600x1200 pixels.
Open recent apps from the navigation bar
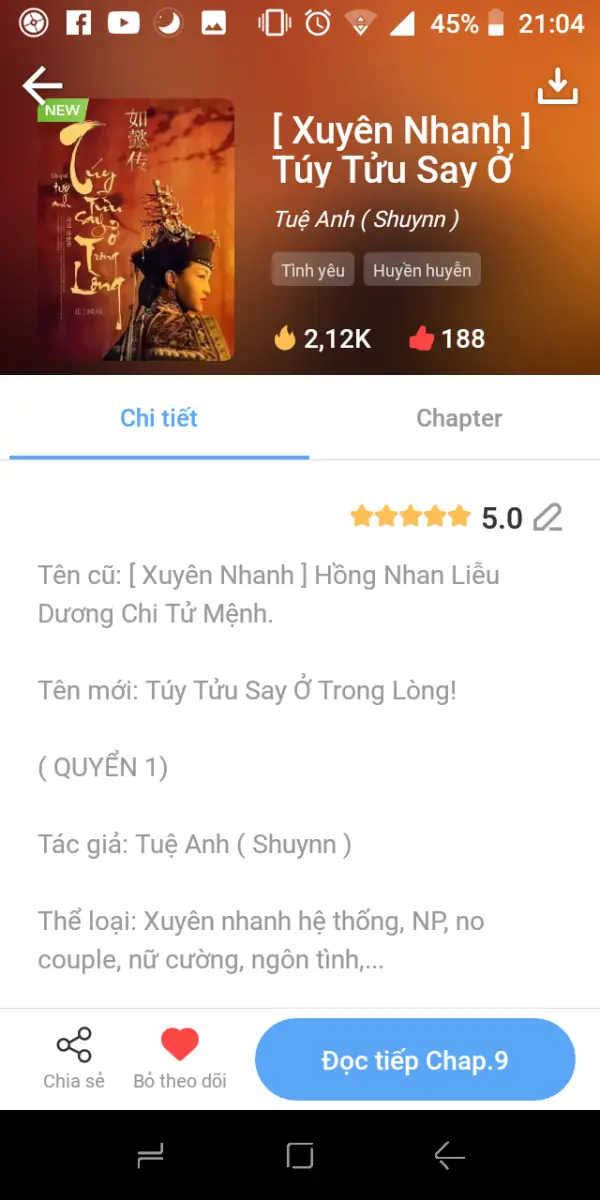click(150, 1157)
